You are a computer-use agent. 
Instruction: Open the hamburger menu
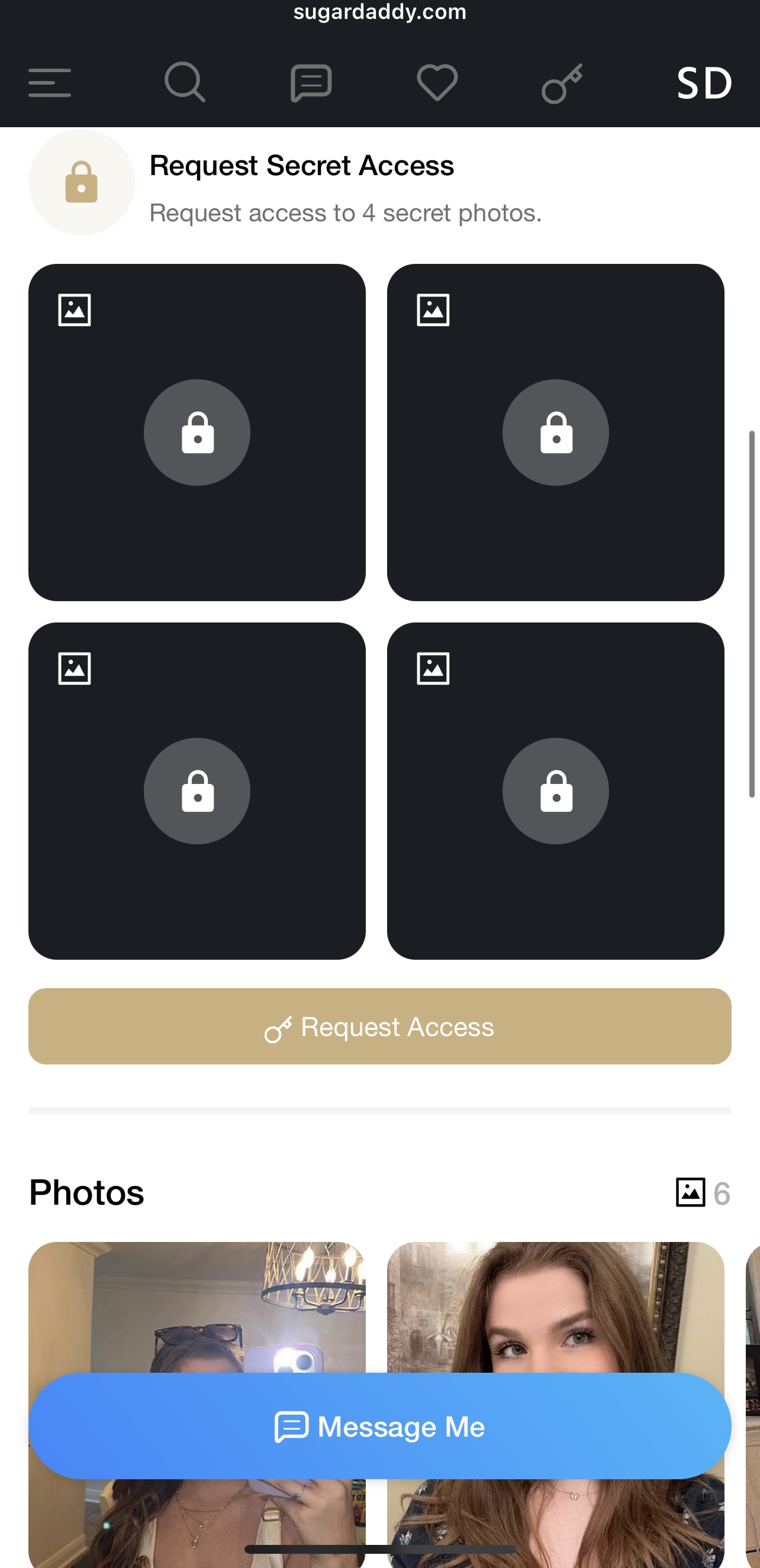coord(49,83)
